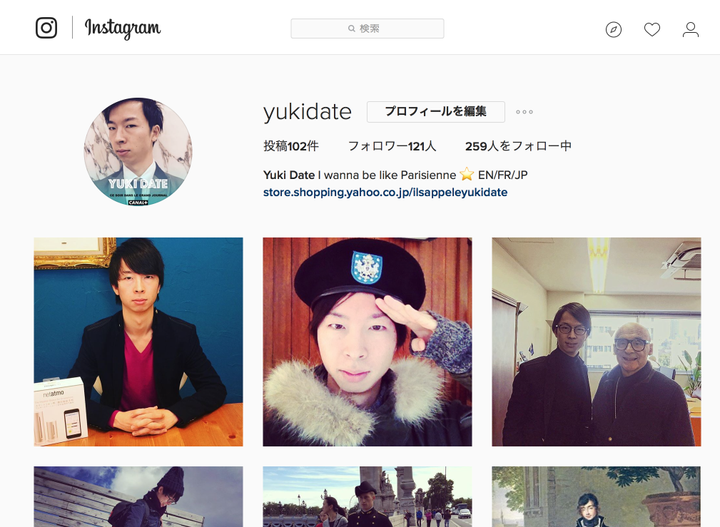Tap the 検索 search field

pyautogui.click(x=367, y=29)
